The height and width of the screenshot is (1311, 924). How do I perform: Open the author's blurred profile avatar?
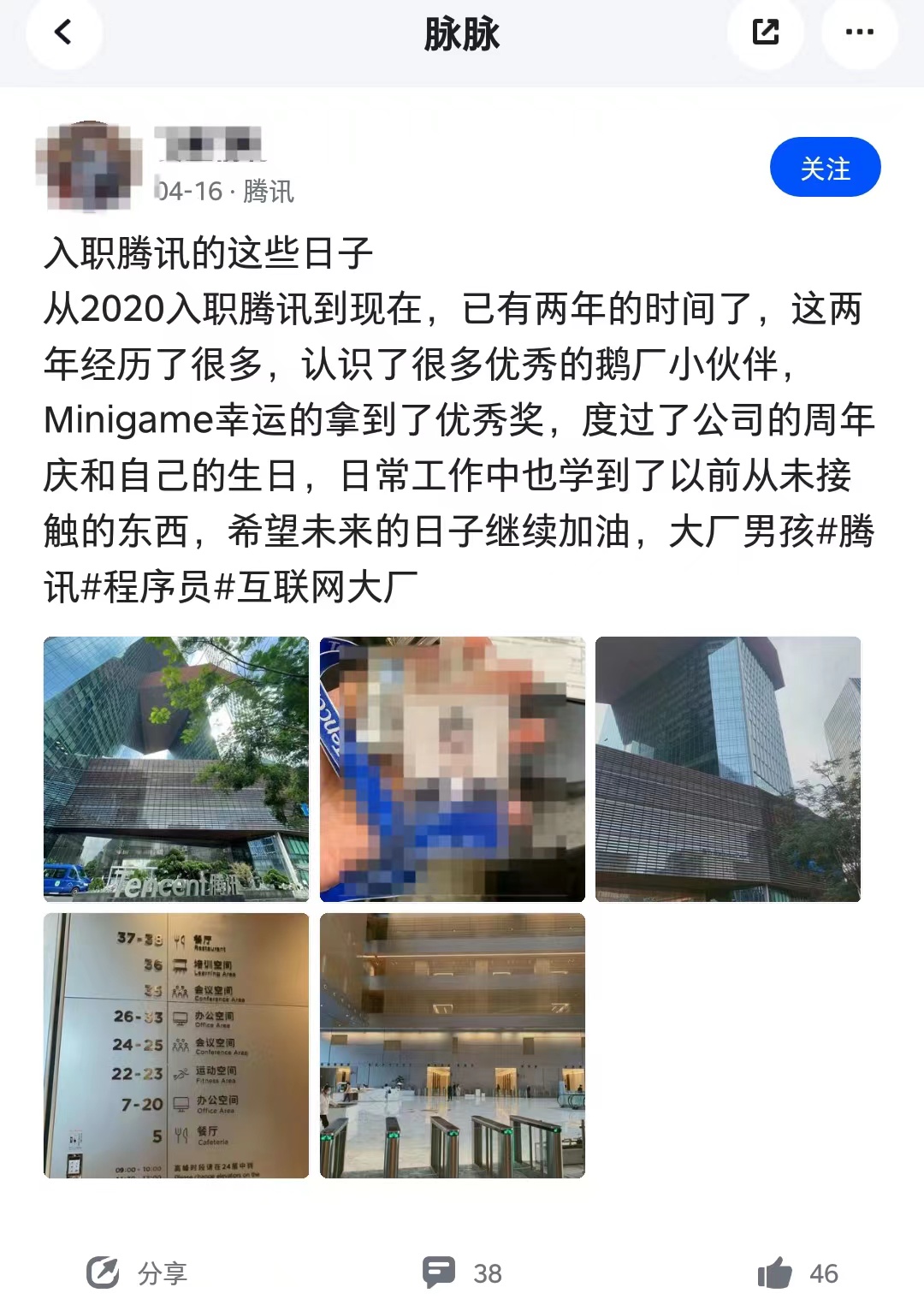click(x=89, y=167)
